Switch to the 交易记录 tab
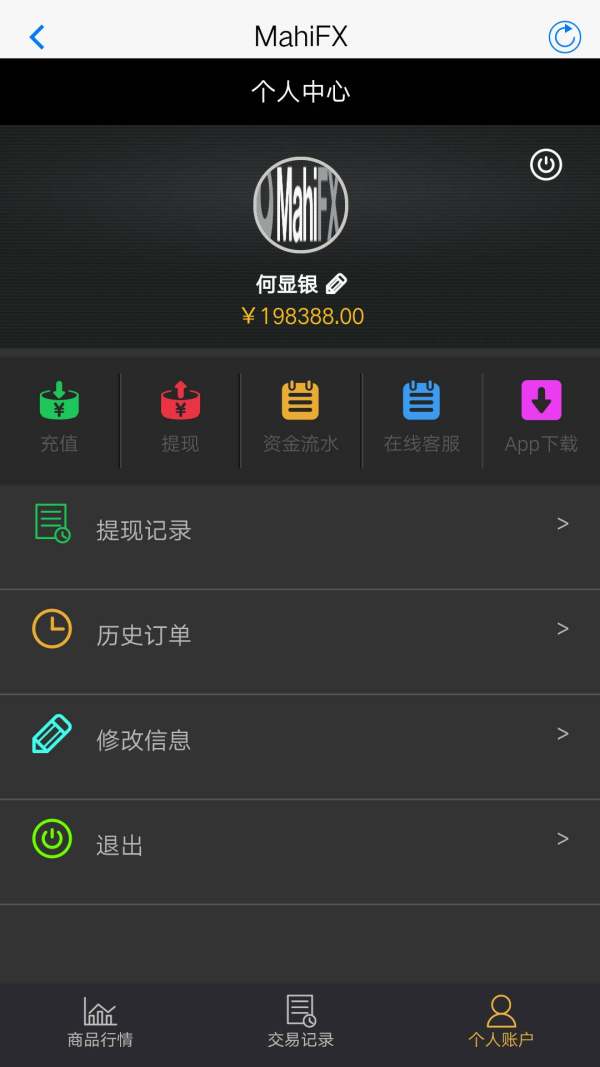Image resolution: width=600 pixels, height=1067 pixels. coord(300,1022)
